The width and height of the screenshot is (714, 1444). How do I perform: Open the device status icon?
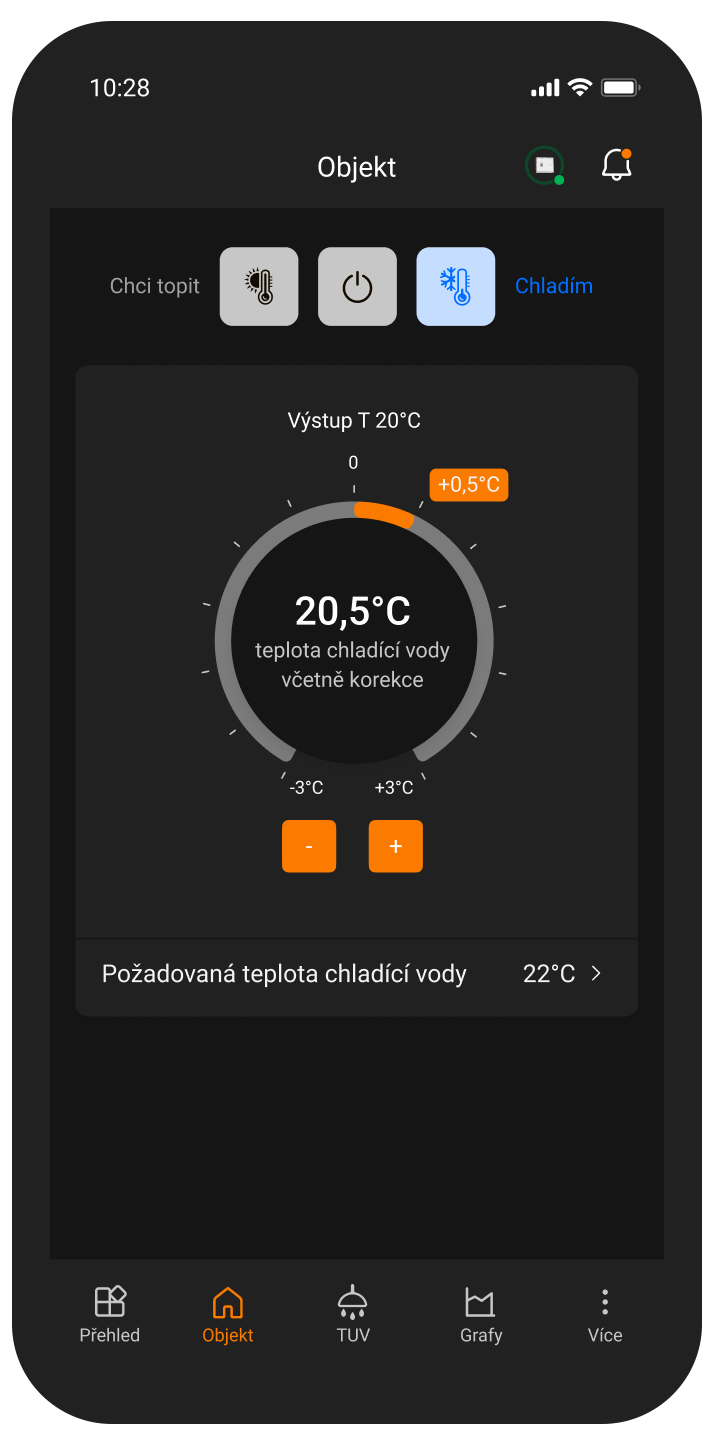(x=545, y=166)
